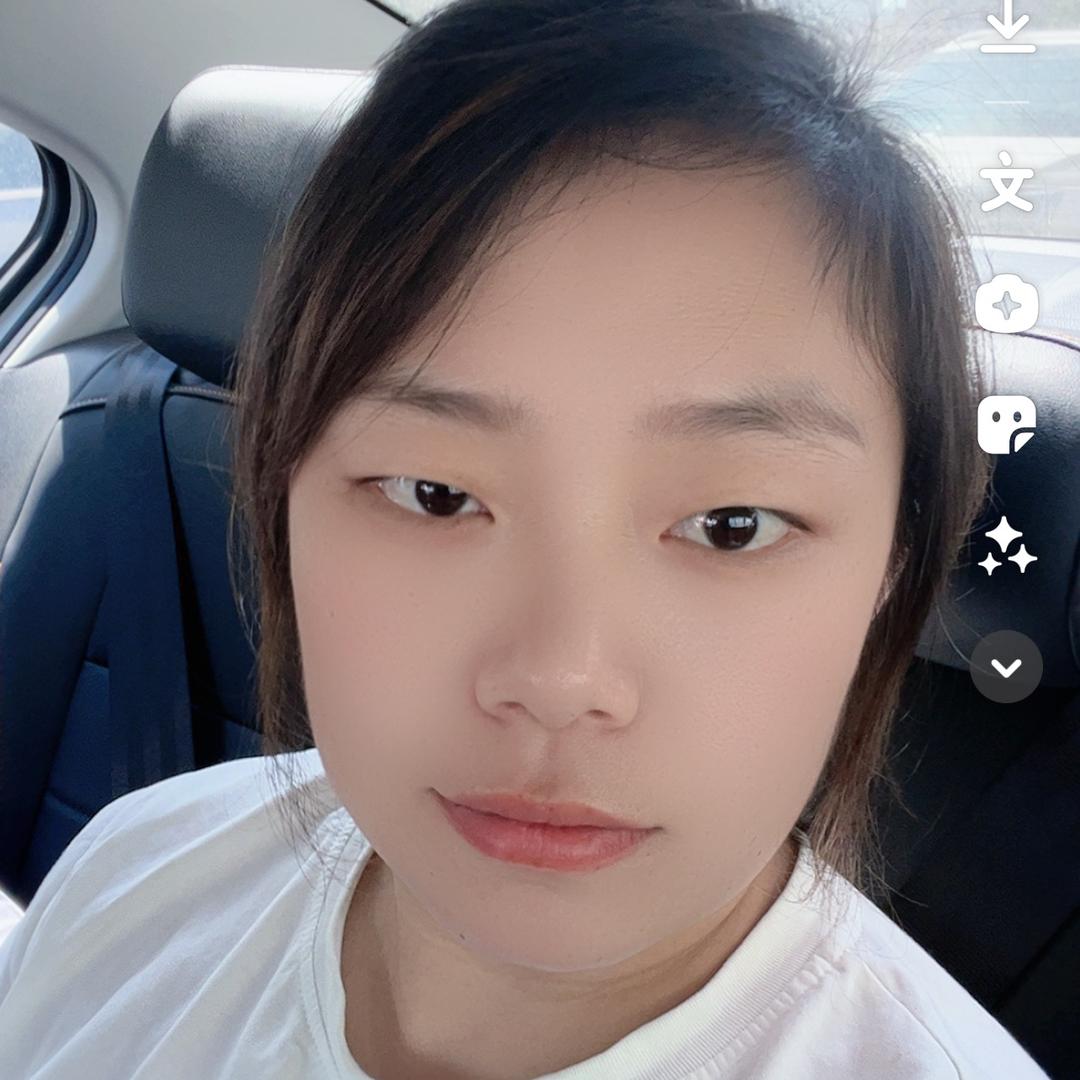Open the sparkle effects icon

1006,303
